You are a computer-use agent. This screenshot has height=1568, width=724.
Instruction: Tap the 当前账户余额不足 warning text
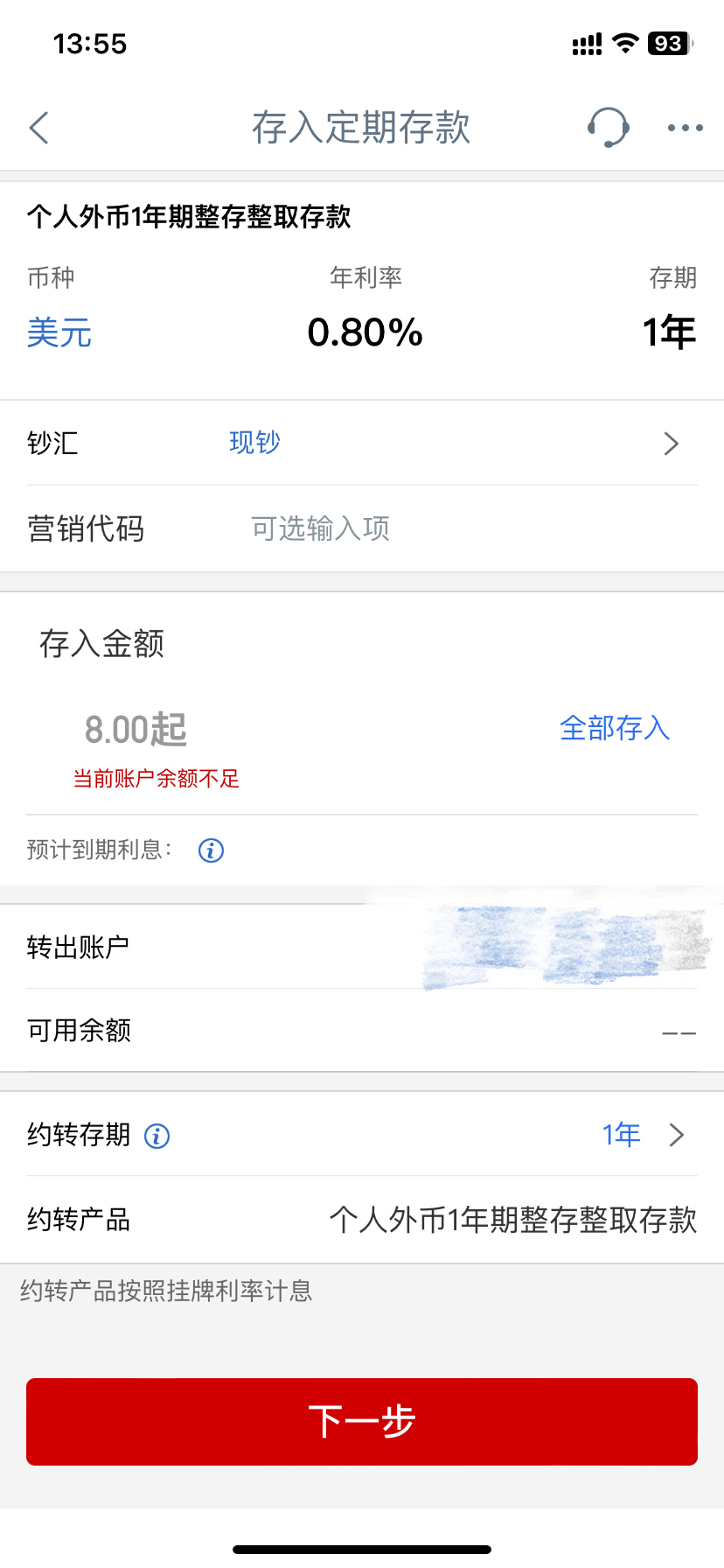point(156,778)
